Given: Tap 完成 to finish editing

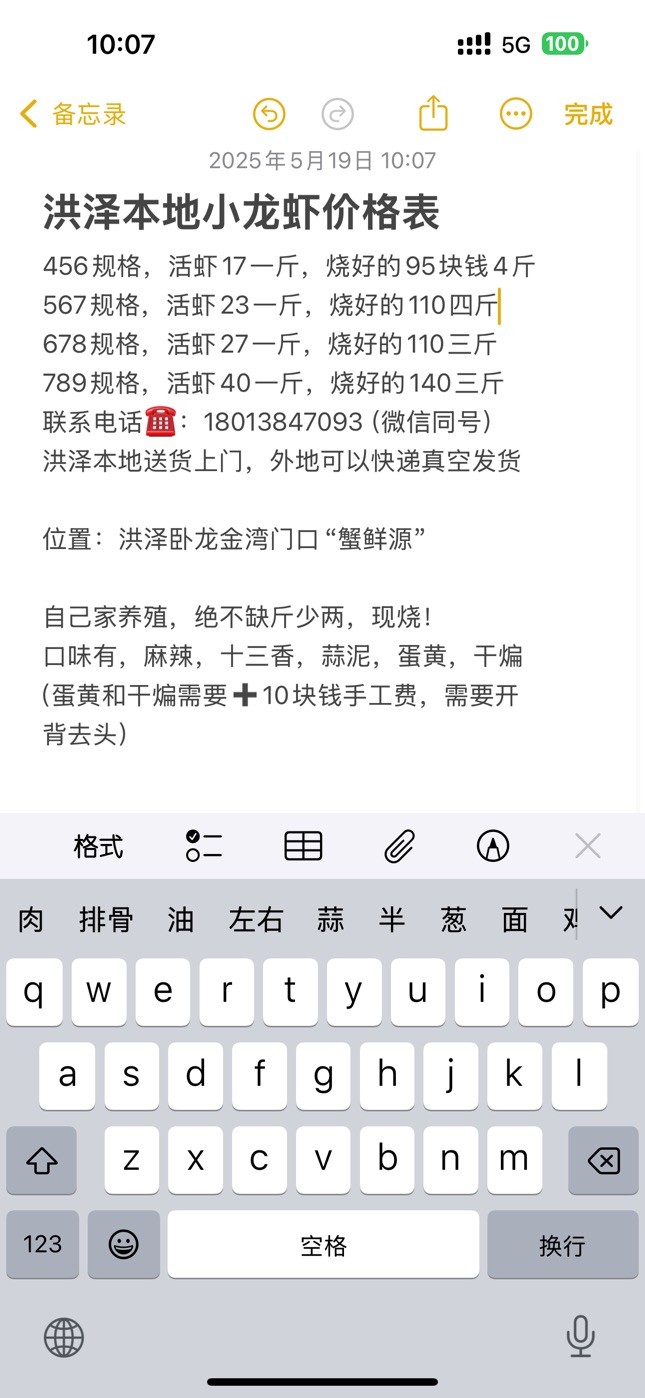Looking at the screenshot, I should pos(588,114).
